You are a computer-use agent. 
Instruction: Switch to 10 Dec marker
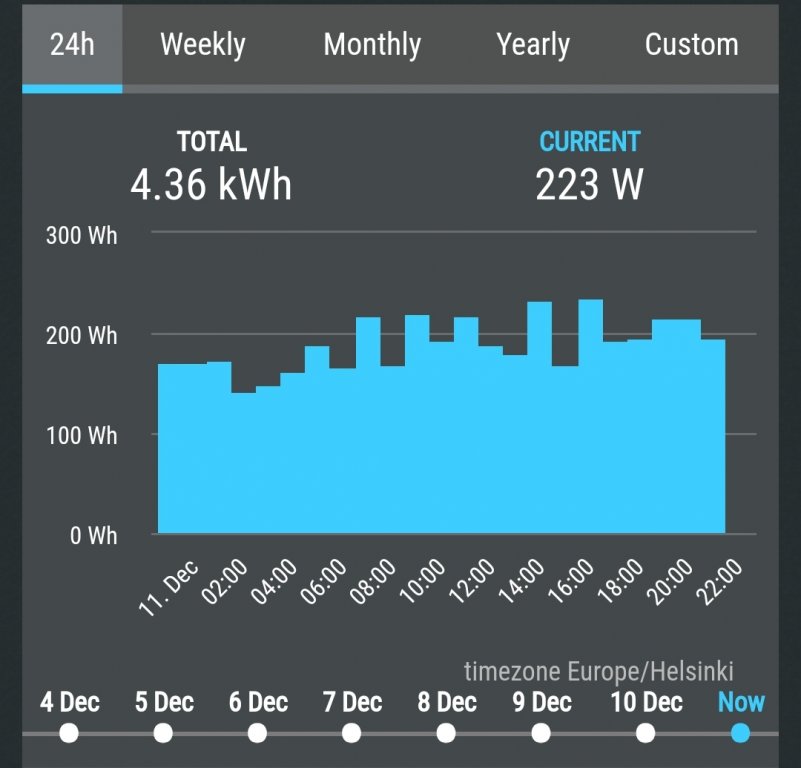tap(646, 733)
